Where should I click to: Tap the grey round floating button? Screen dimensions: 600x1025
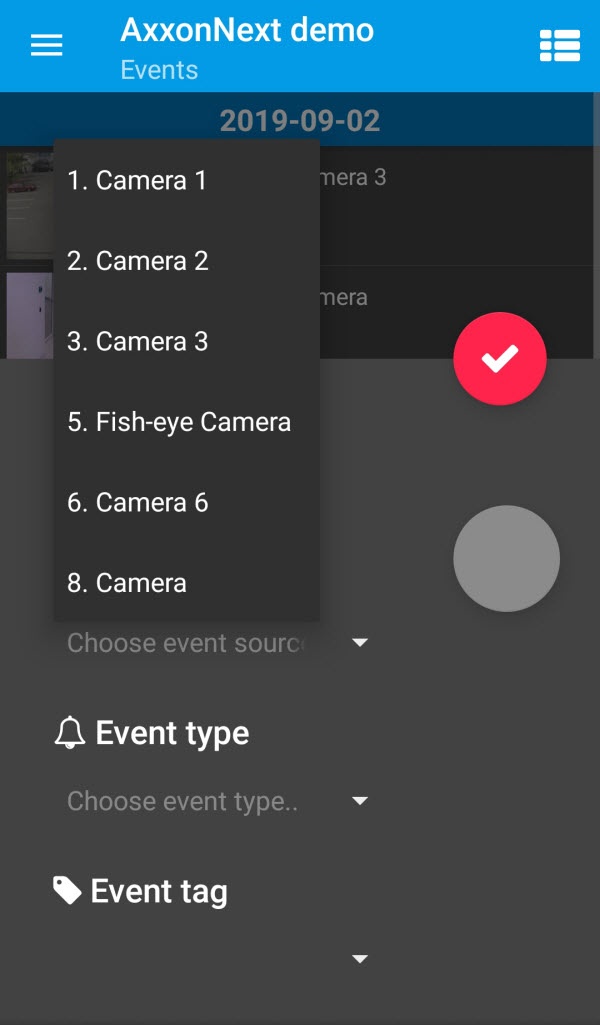506,558
